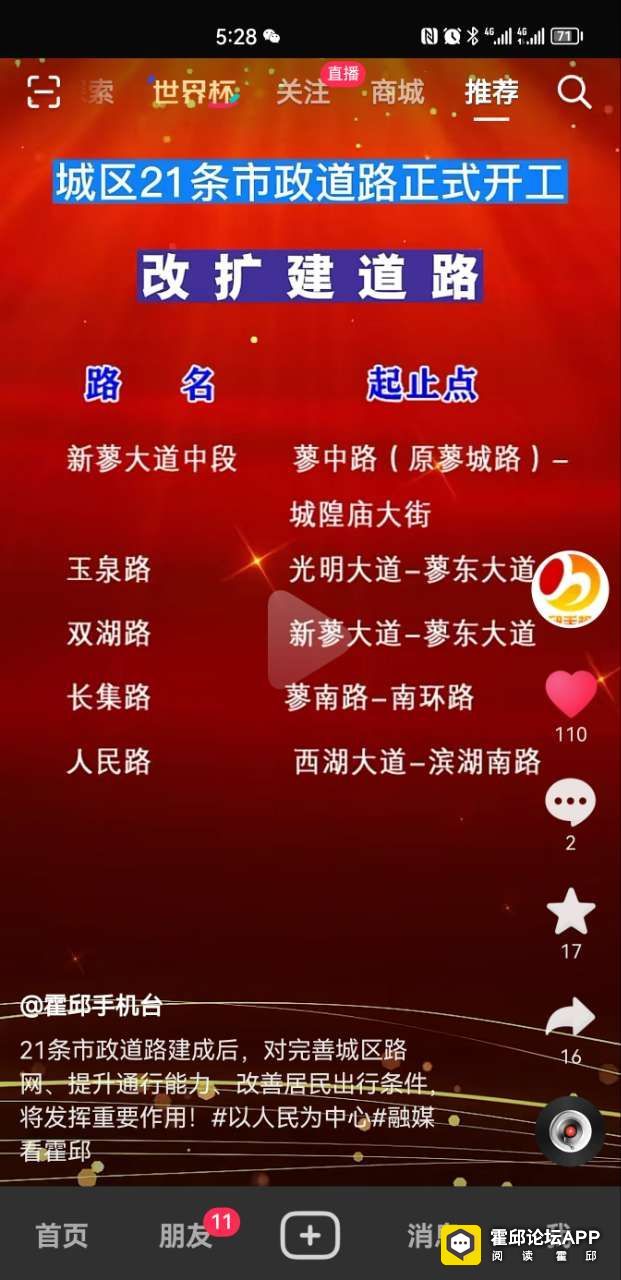Open the scan icon
Screen dimensions: 621x1280
[x=43, y=92]
